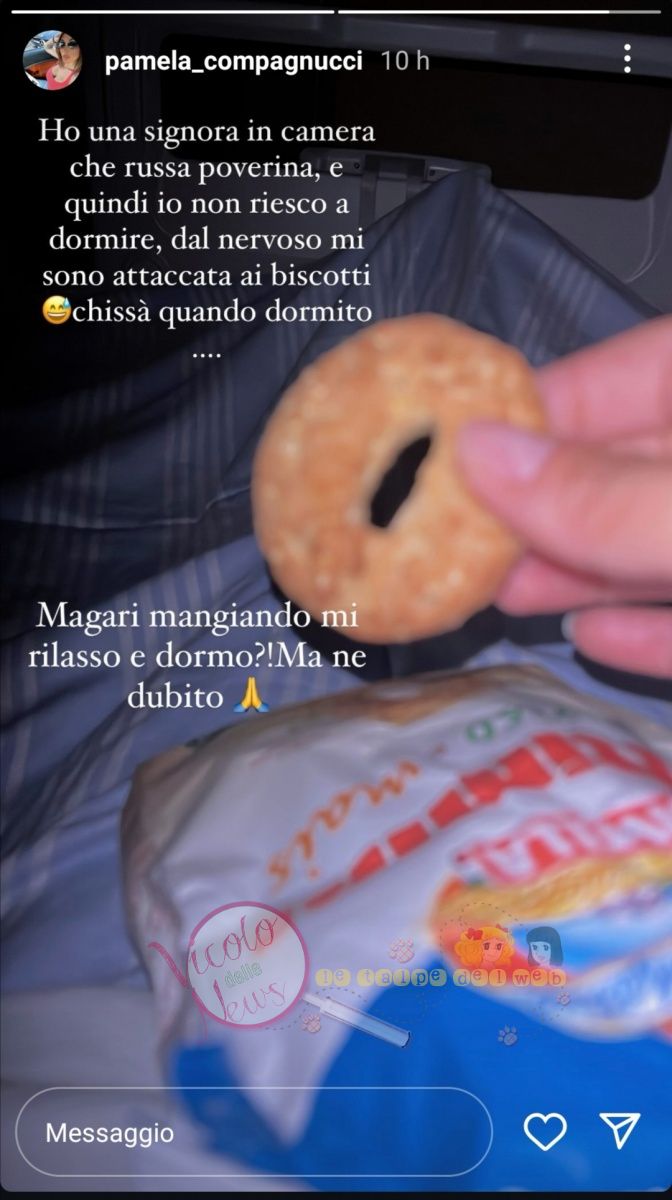
Task: Tap the Messaggio reply field
Action: pyautogui.click(x=254, y=1132)
